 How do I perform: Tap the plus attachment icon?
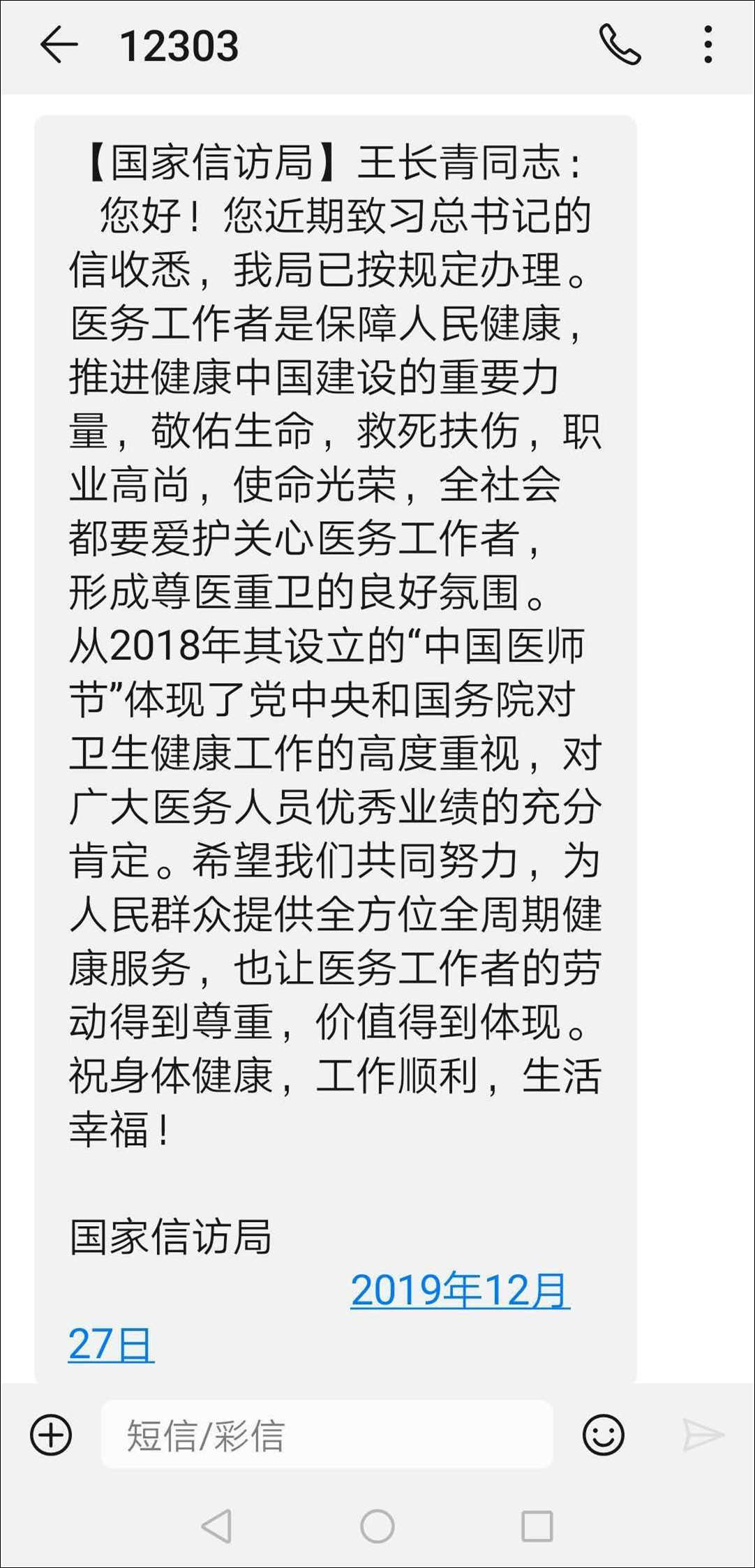pos(51,1435)
